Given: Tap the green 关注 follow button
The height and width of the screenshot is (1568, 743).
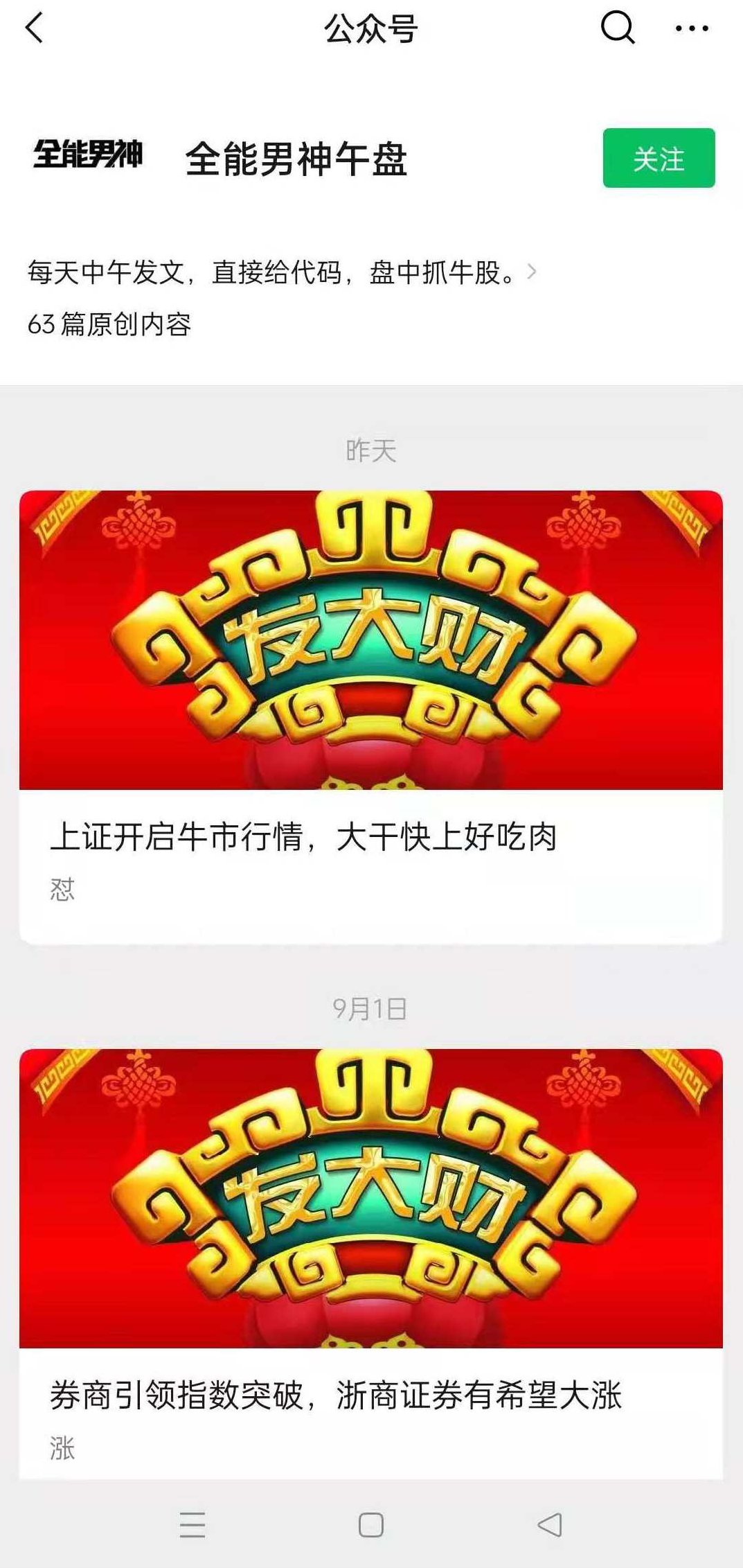Looking at the screenshot, I should pos(659,158).
